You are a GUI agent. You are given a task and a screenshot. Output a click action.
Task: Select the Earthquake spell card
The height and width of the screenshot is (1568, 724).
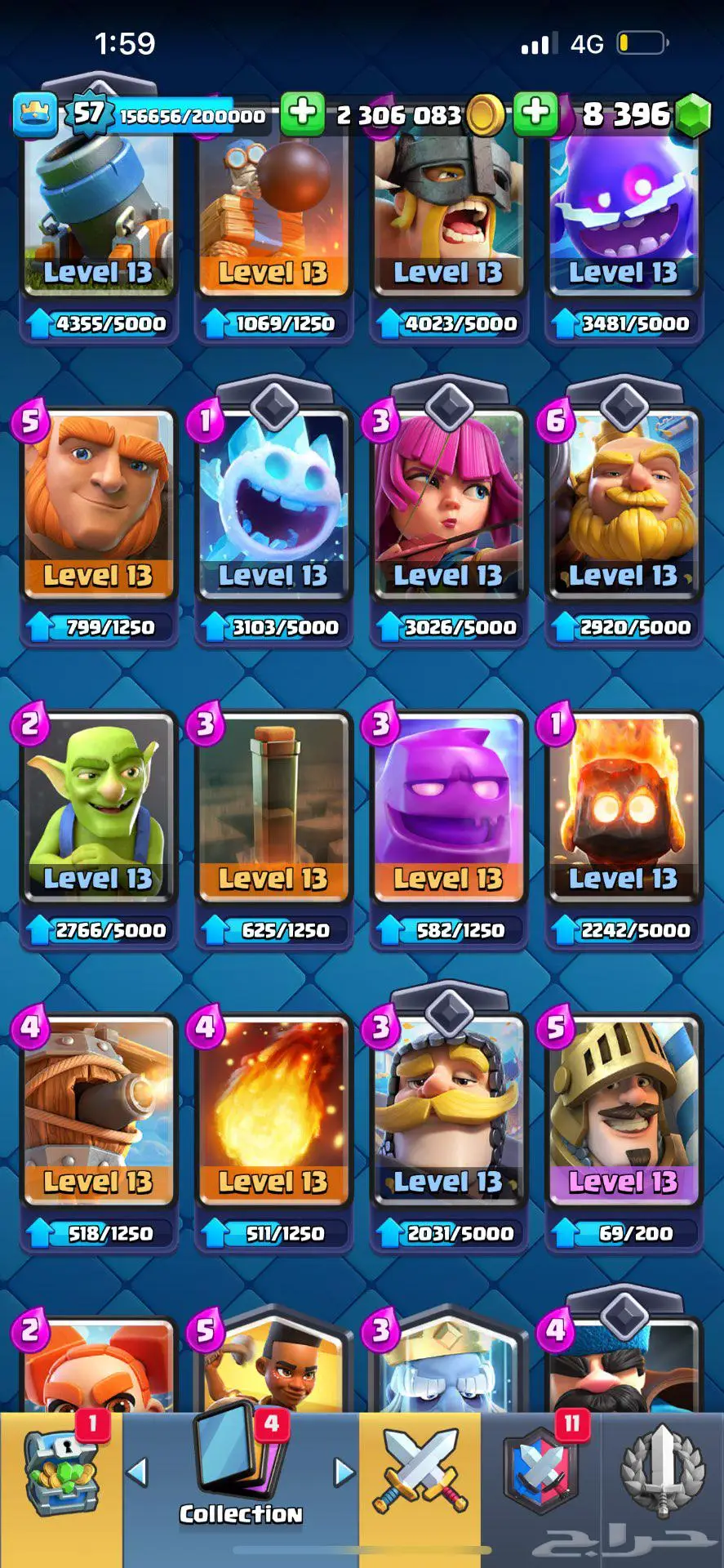[x=273, y=808]
